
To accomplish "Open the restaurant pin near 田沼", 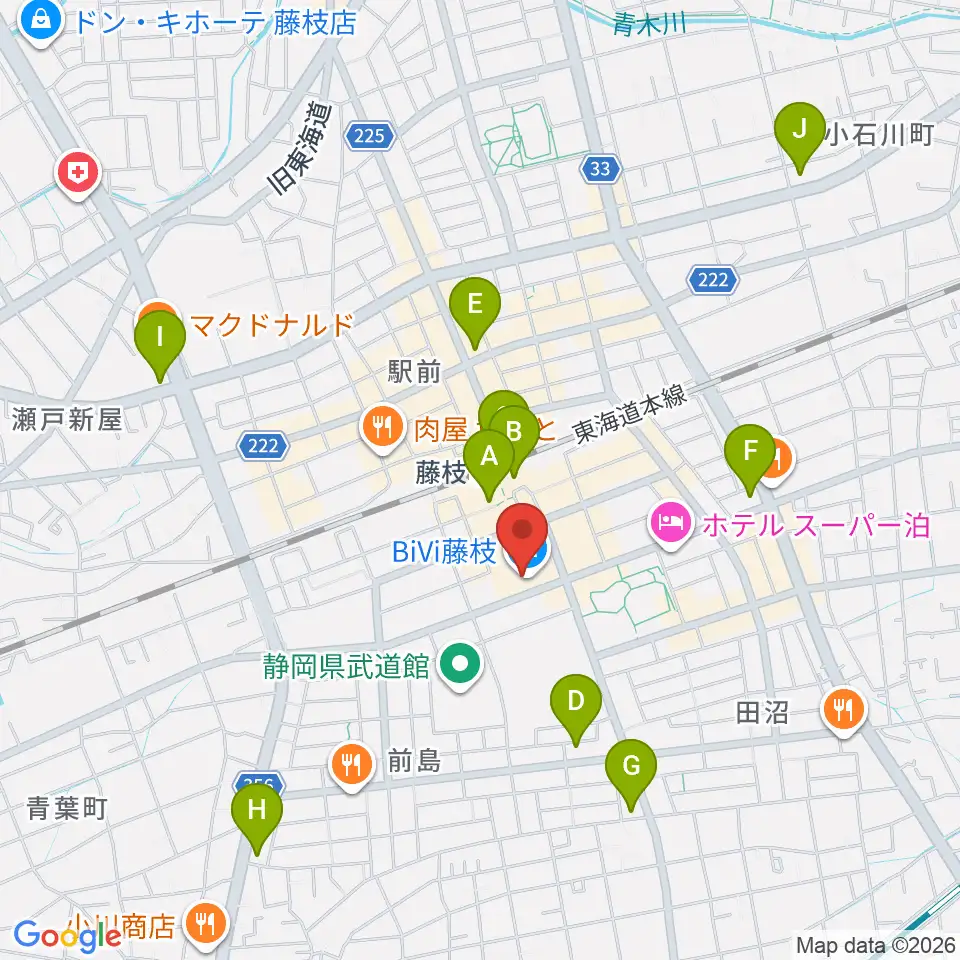I will 844,712.
